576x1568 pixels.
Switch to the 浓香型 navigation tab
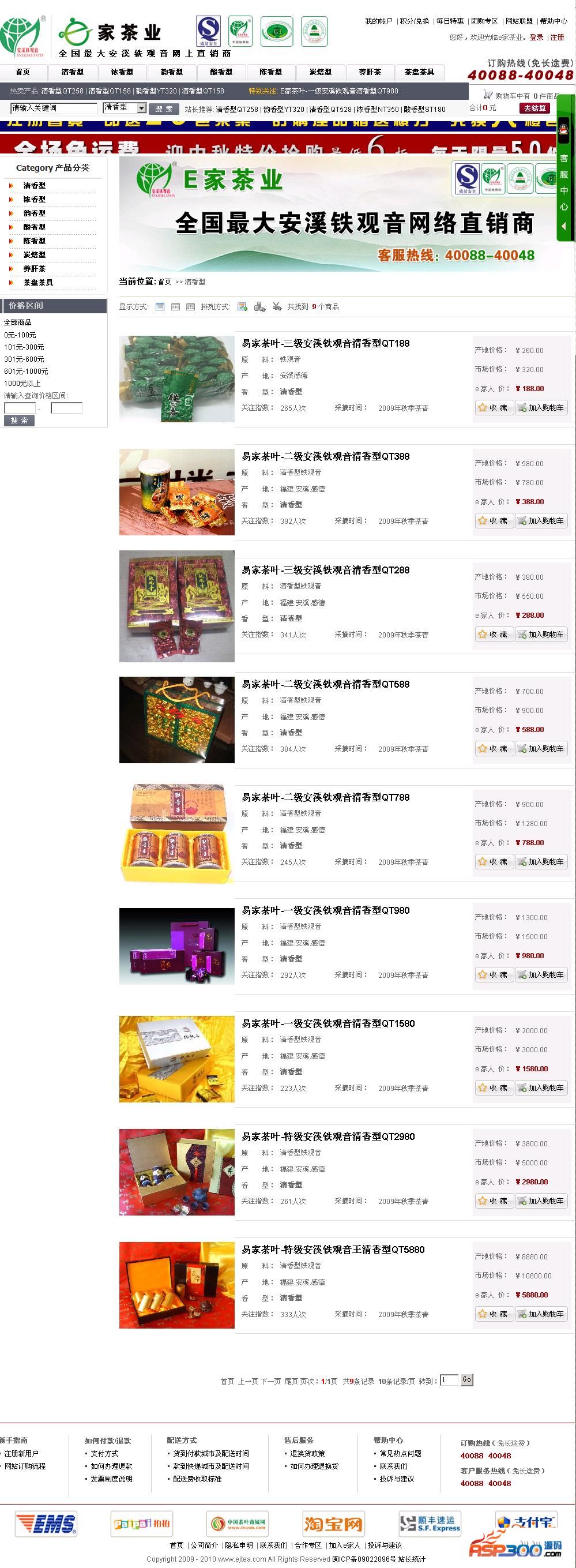point(122,72)
